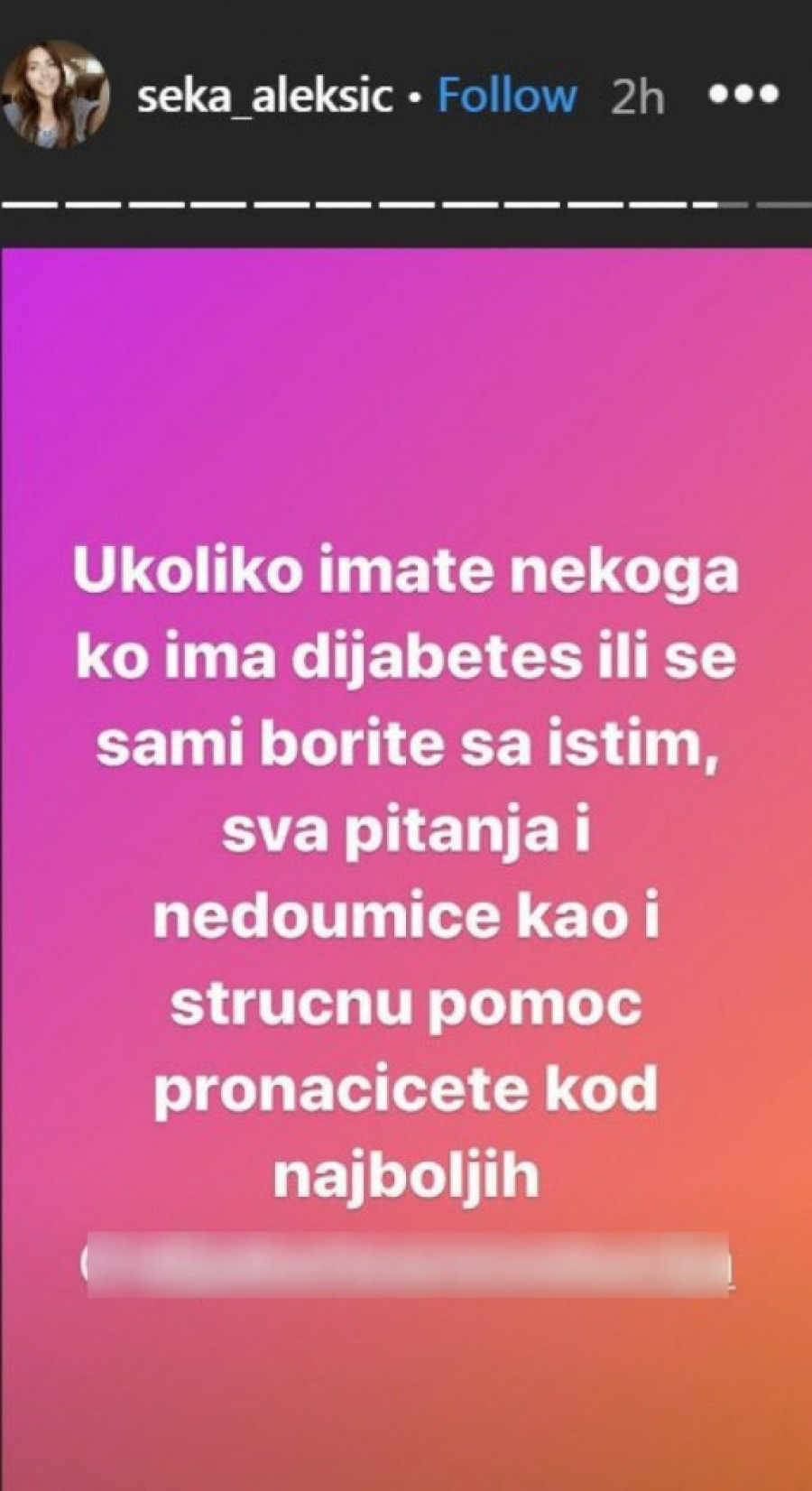Open the blurred account mention link
812x1491 pixels.
pyautogui.click(x=406, y=1264)
